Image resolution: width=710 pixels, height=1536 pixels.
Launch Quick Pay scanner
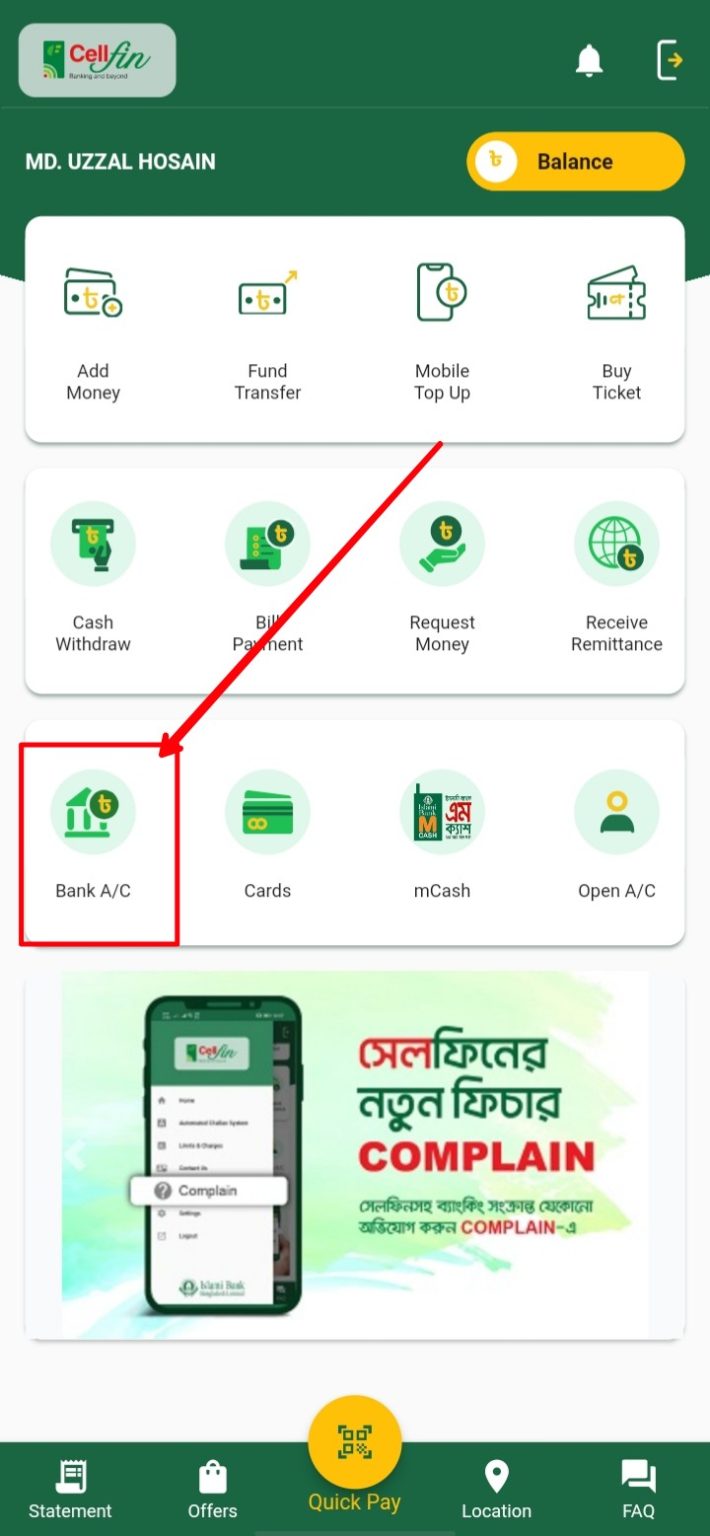click(354, 1443)
